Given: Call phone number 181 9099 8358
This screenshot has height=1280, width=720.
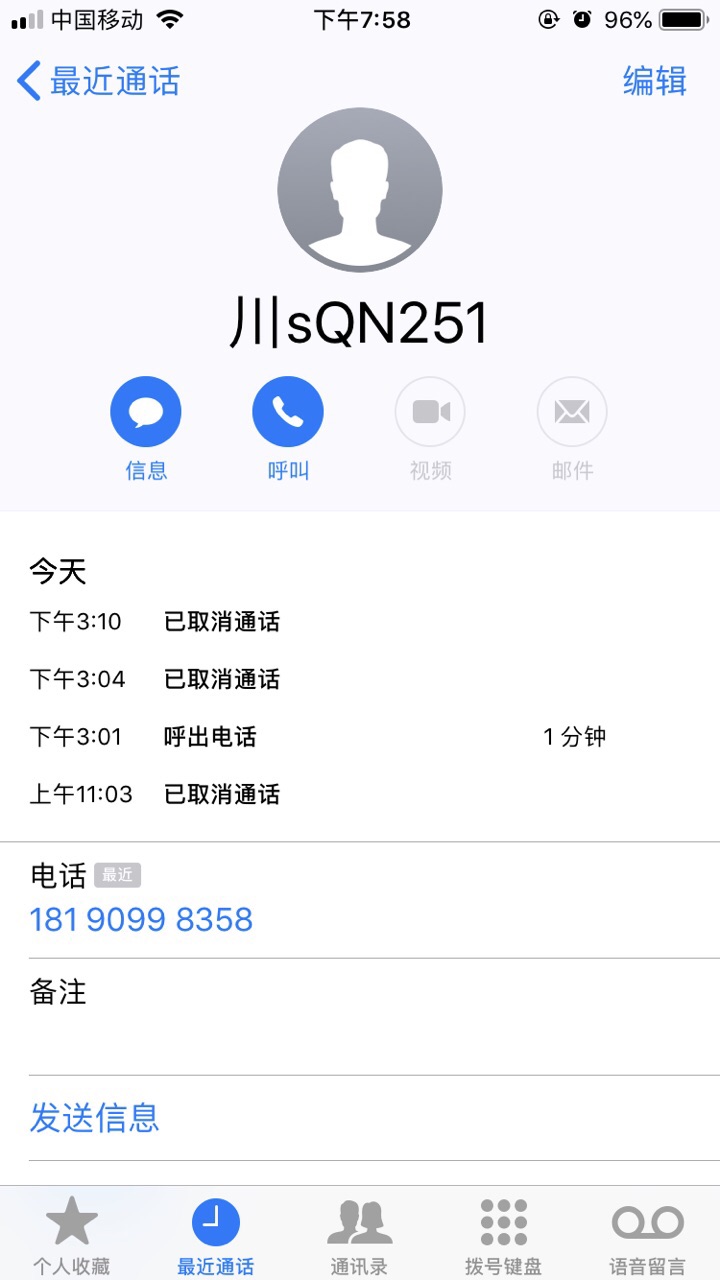Looking at the screenshot, I should (x=141, y=919).
